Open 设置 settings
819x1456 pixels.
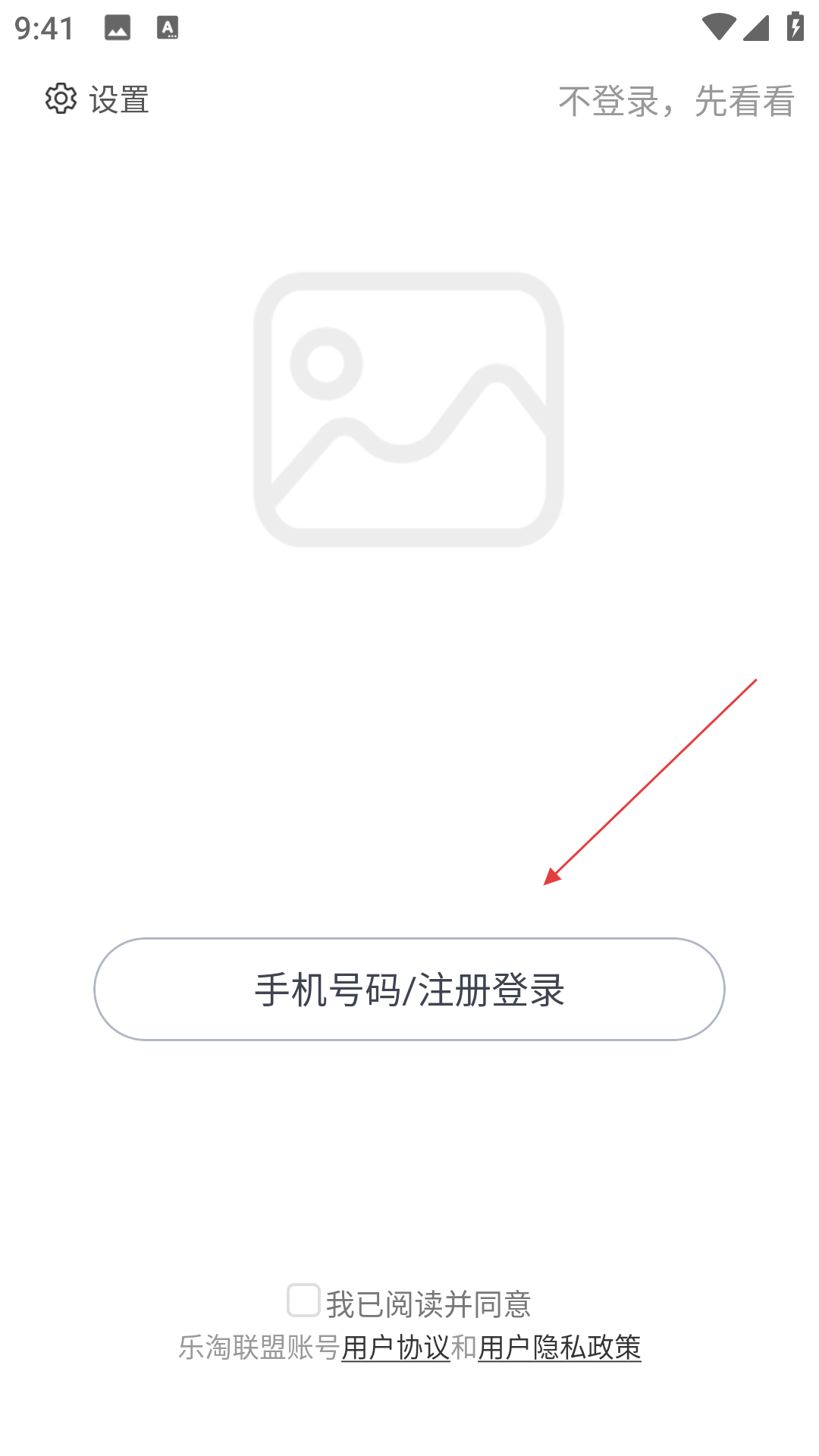click(97, 99)
